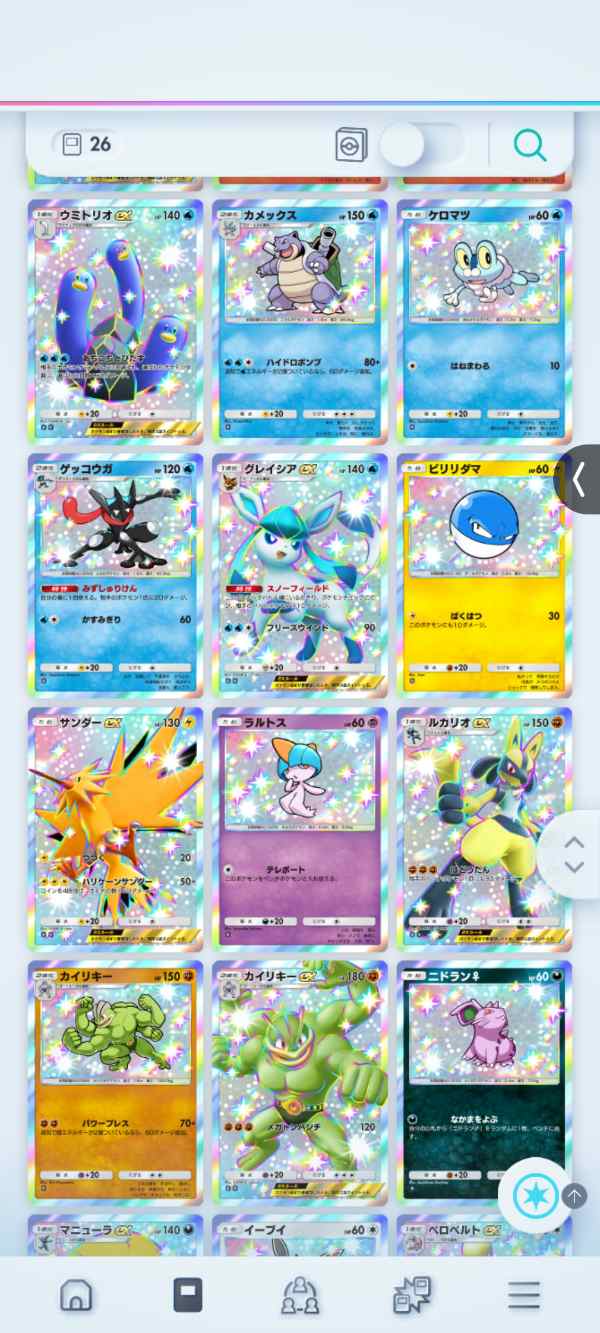Open the ラルトス card
Screen dimensions: 600x1333
tap(300, 828)
